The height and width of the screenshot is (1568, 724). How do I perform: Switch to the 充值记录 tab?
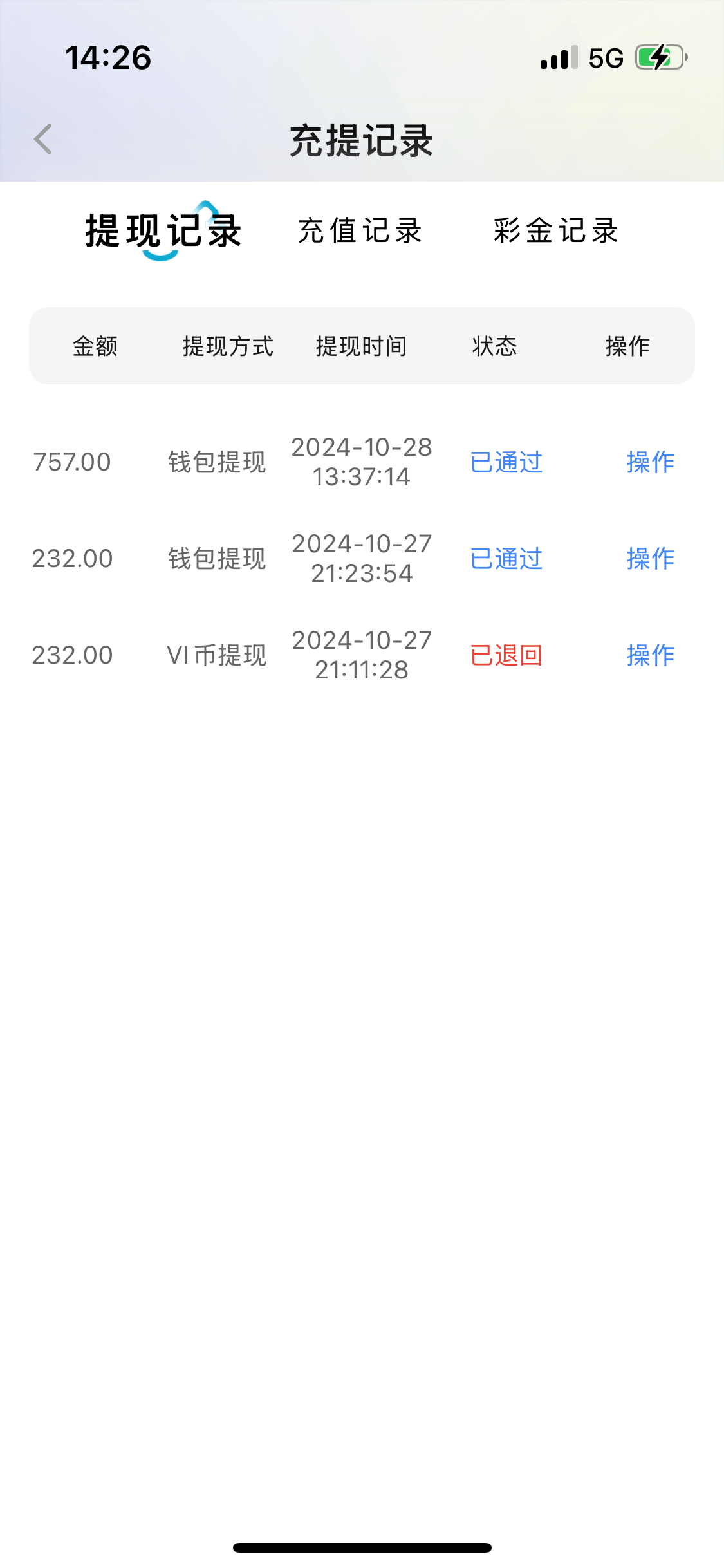(x=360, y=231)
